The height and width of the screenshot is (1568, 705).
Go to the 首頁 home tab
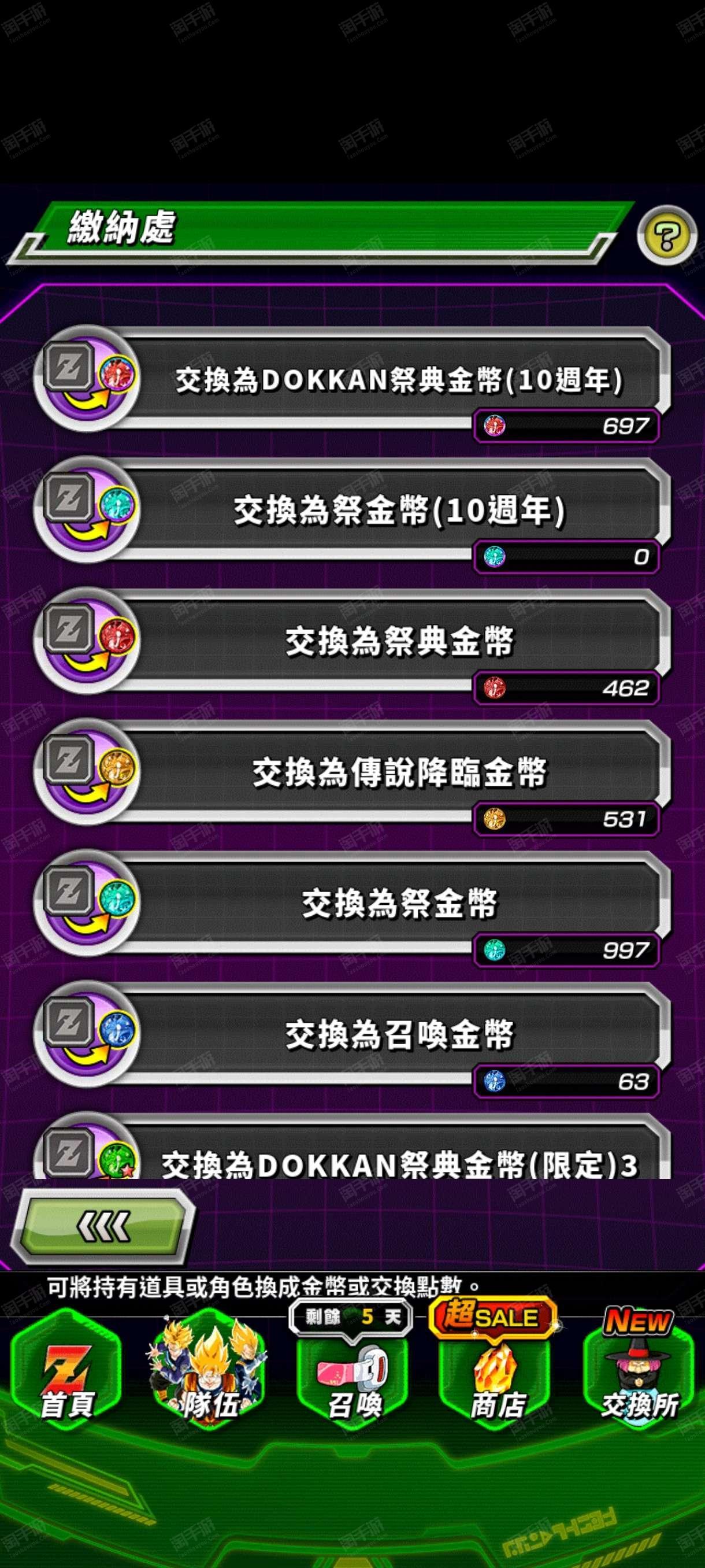tap(66, 1369)
